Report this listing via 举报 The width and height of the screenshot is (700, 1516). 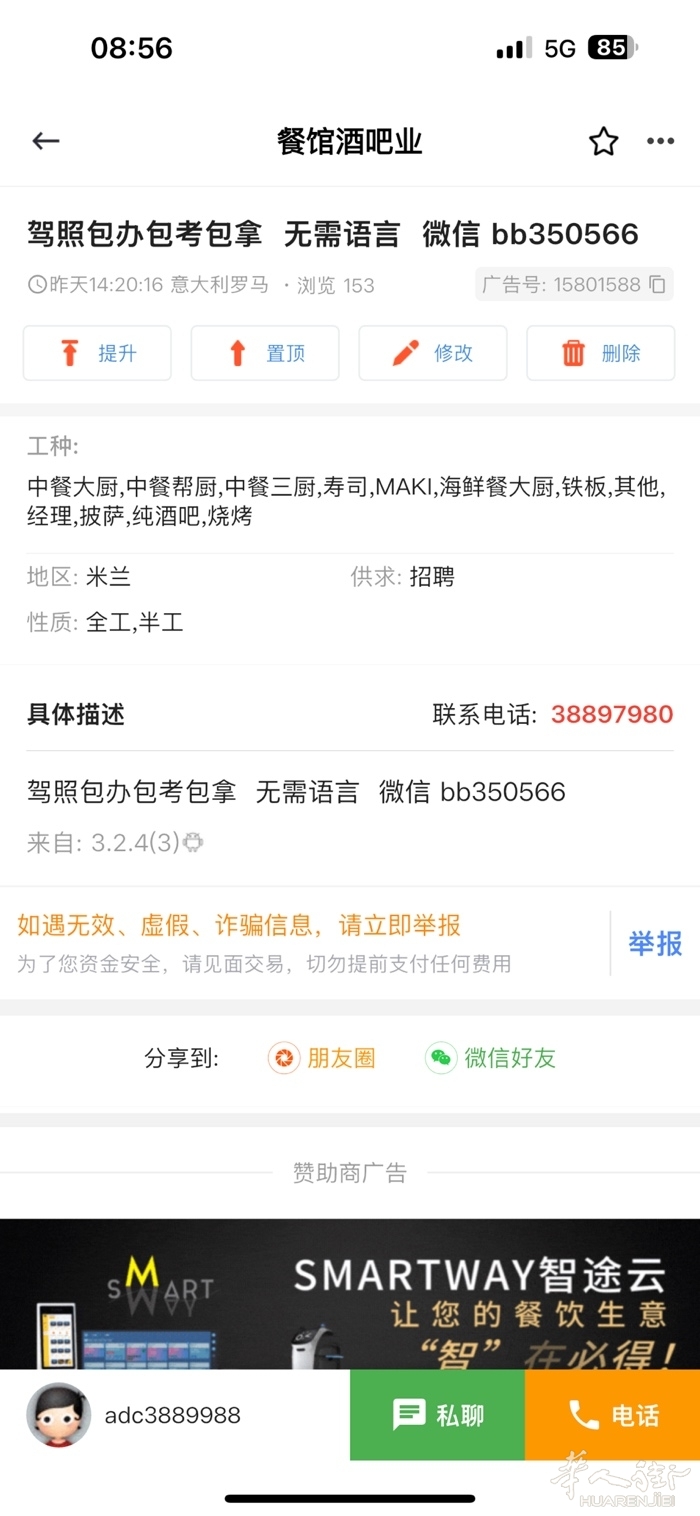point(655,943)
